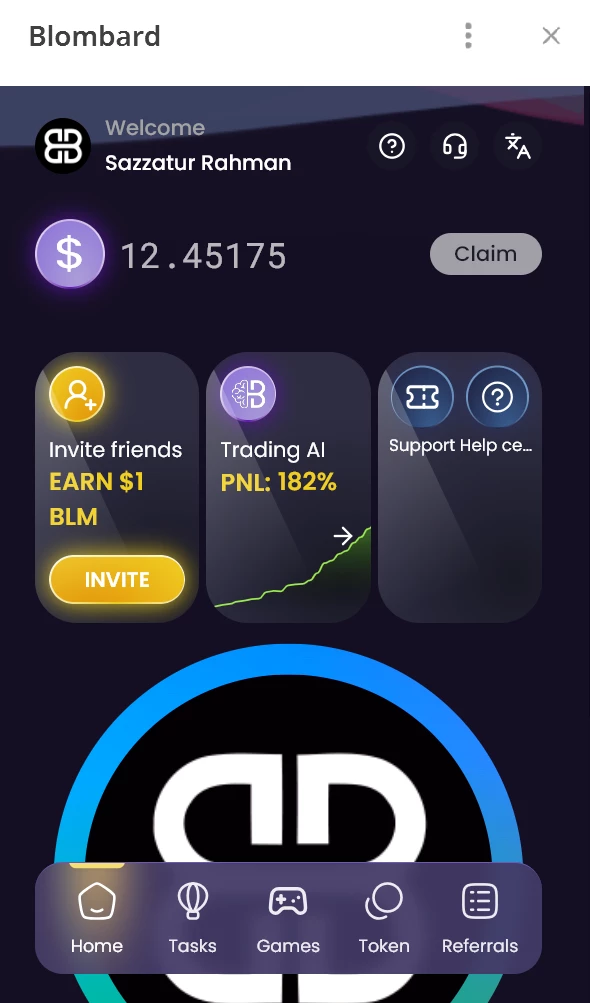This screenshot has height=1003, width=590.
Task: Tap the Blombard profile avatar
Action: tap(63, 146)
